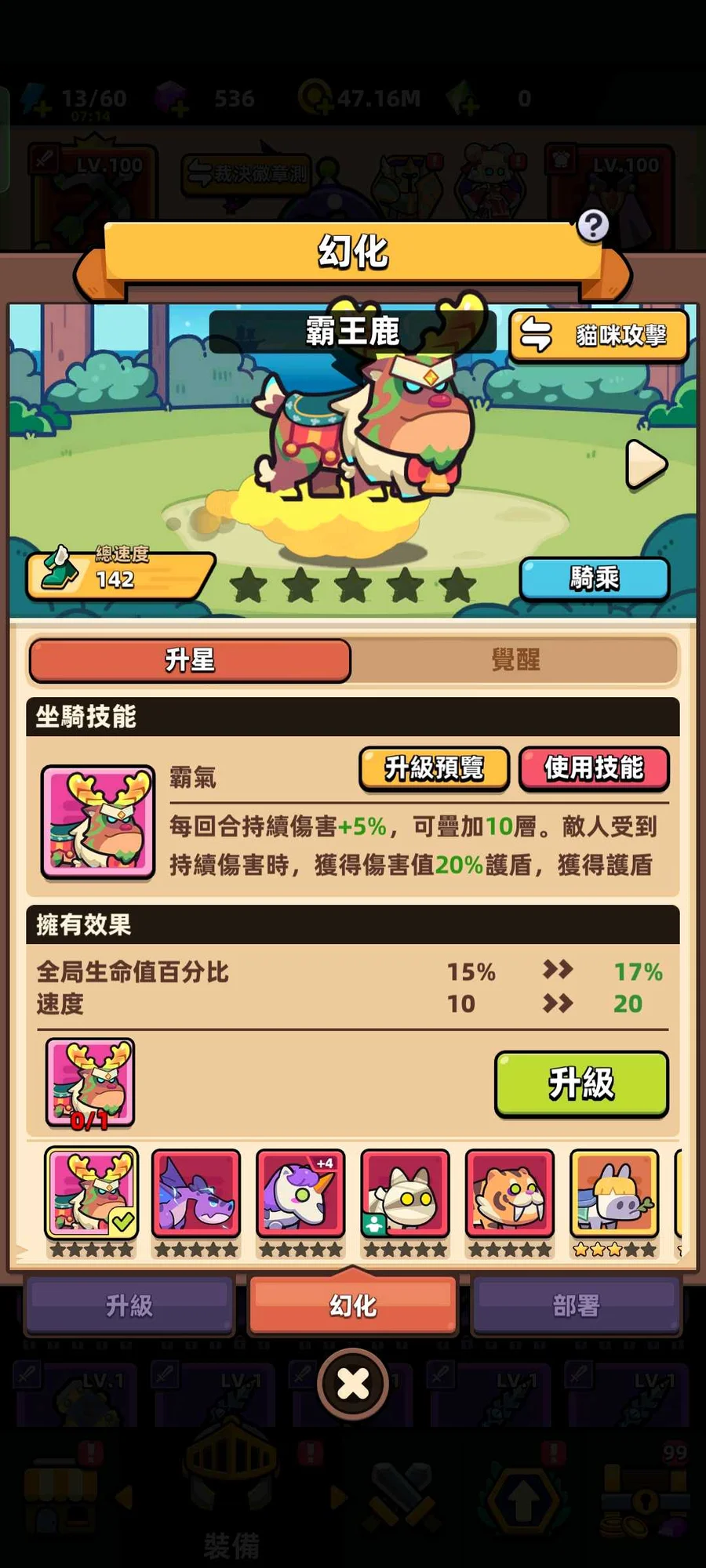706x1568 pixels.
Task: Switch to the bottom 升級 tab
Action: (x=129, y=1305)
